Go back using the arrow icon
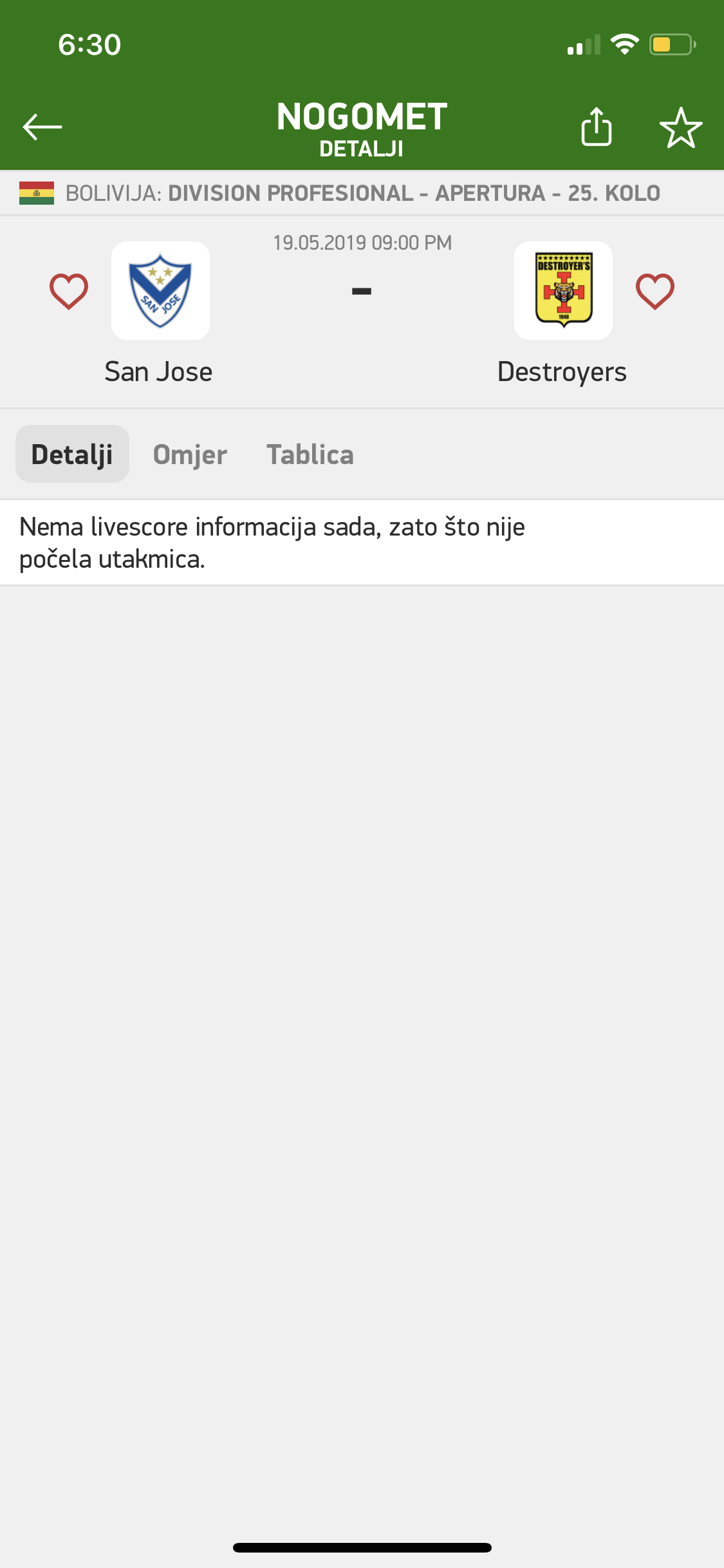The image size is (724, 1568). [x=42, y=127]
